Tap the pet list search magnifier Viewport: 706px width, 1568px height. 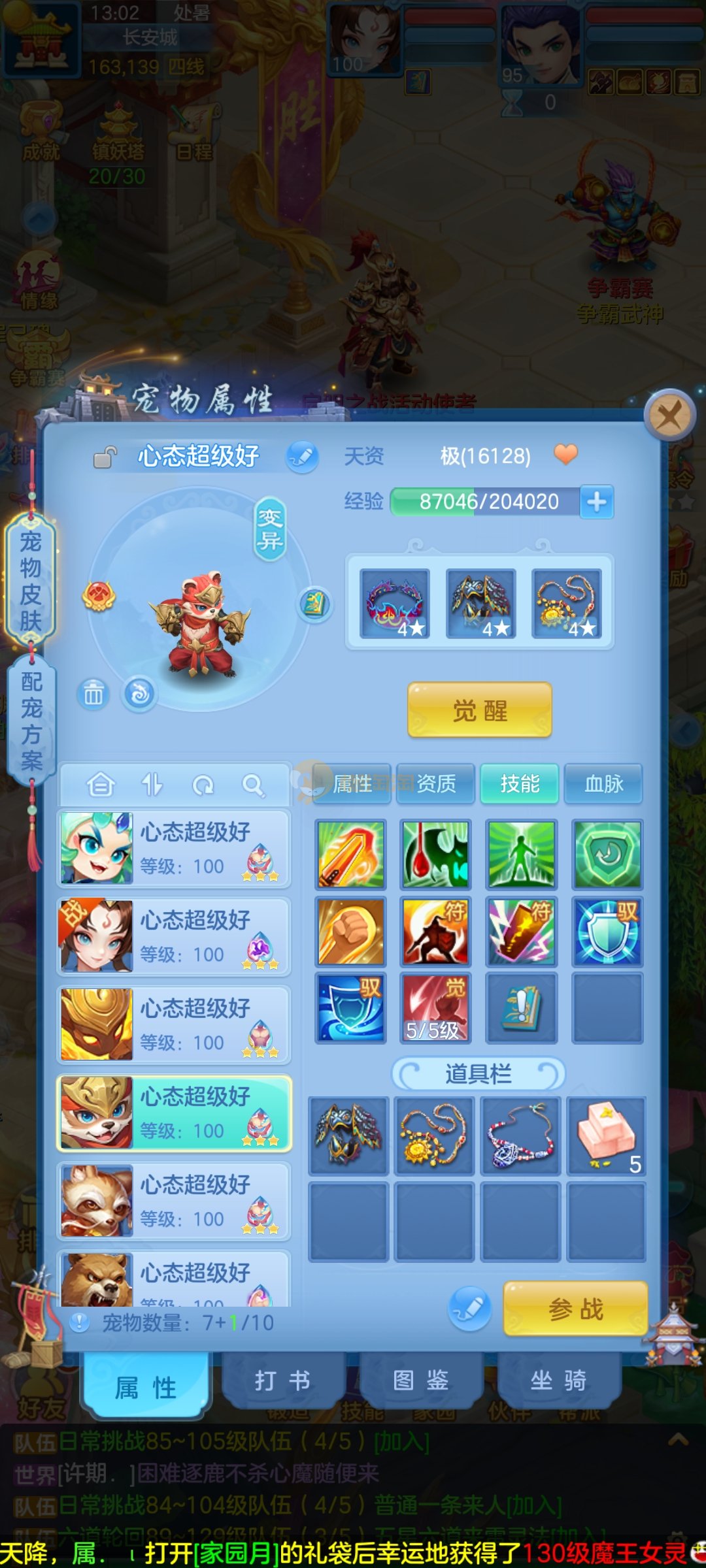click(252, 785)
